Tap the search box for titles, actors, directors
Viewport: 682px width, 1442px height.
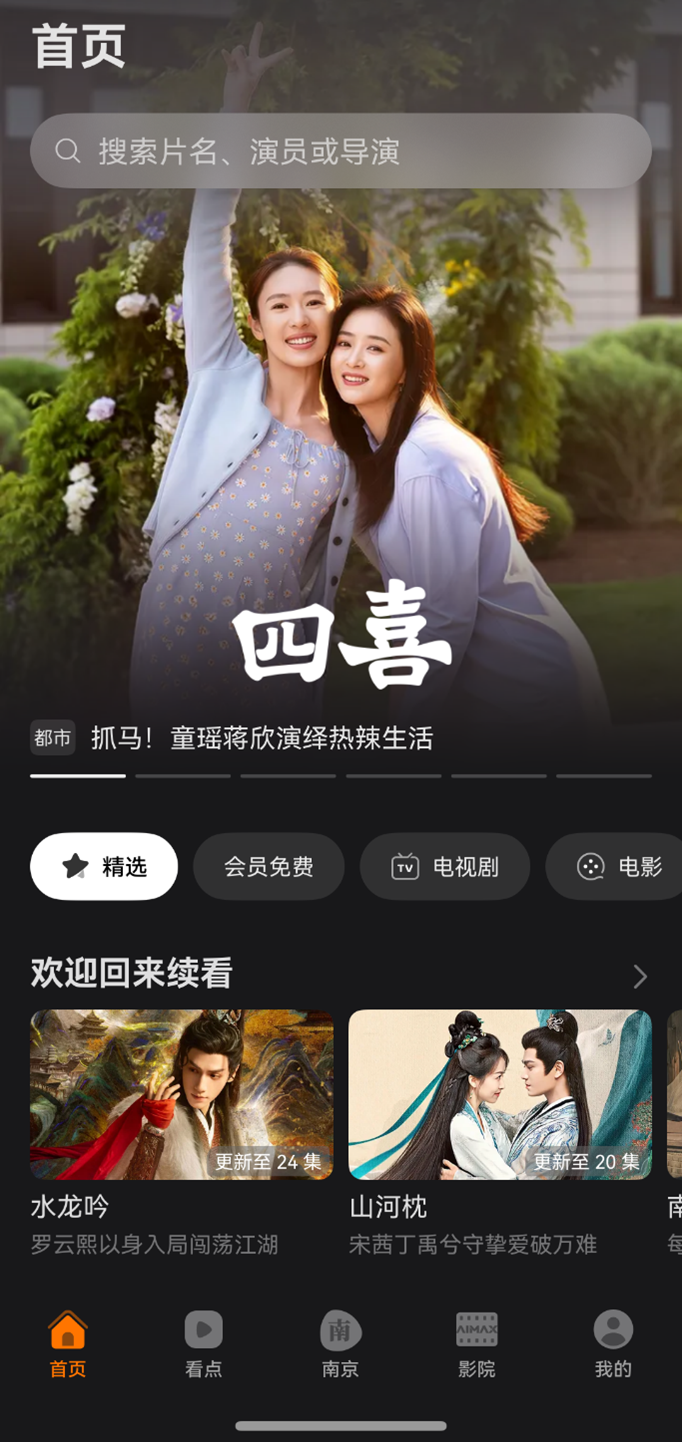340,151
